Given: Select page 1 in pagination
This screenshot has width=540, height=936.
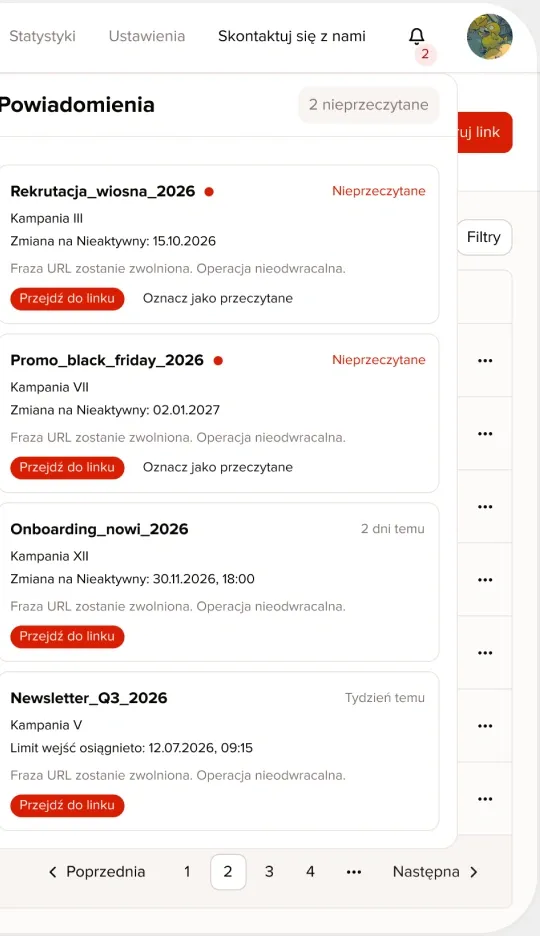Looking at the screenshot, I should 187,872.
